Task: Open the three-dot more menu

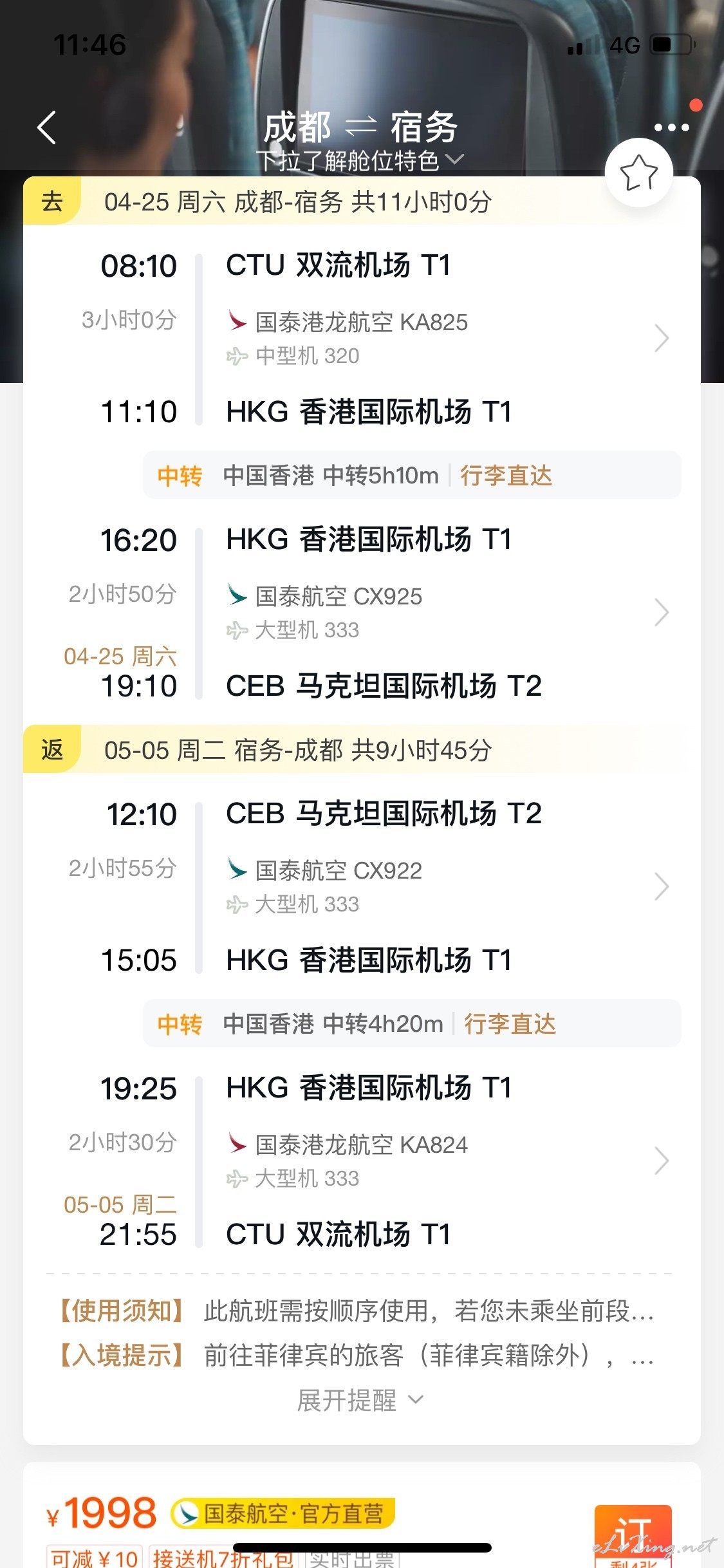Action: [671, 127]
